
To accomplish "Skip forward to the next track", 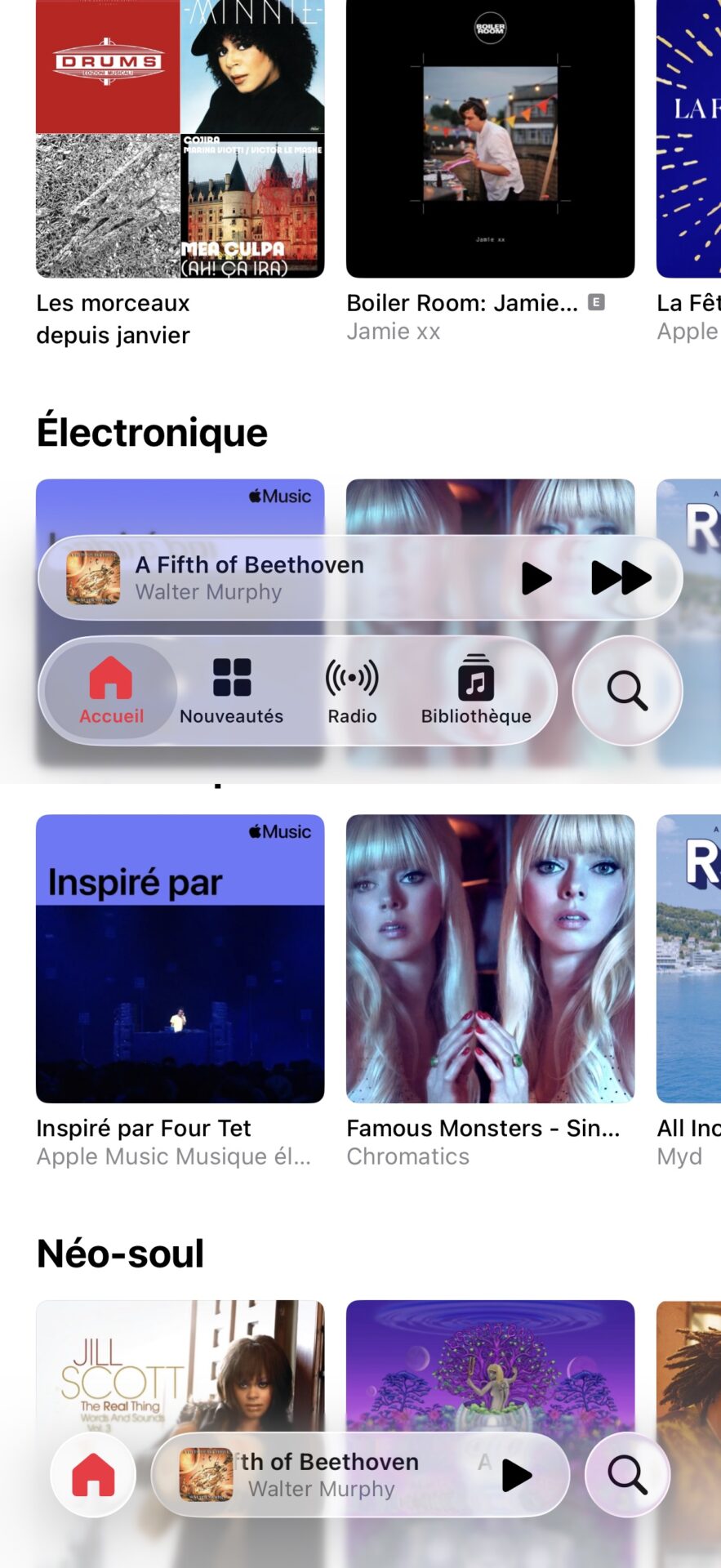I will [621, 578].
